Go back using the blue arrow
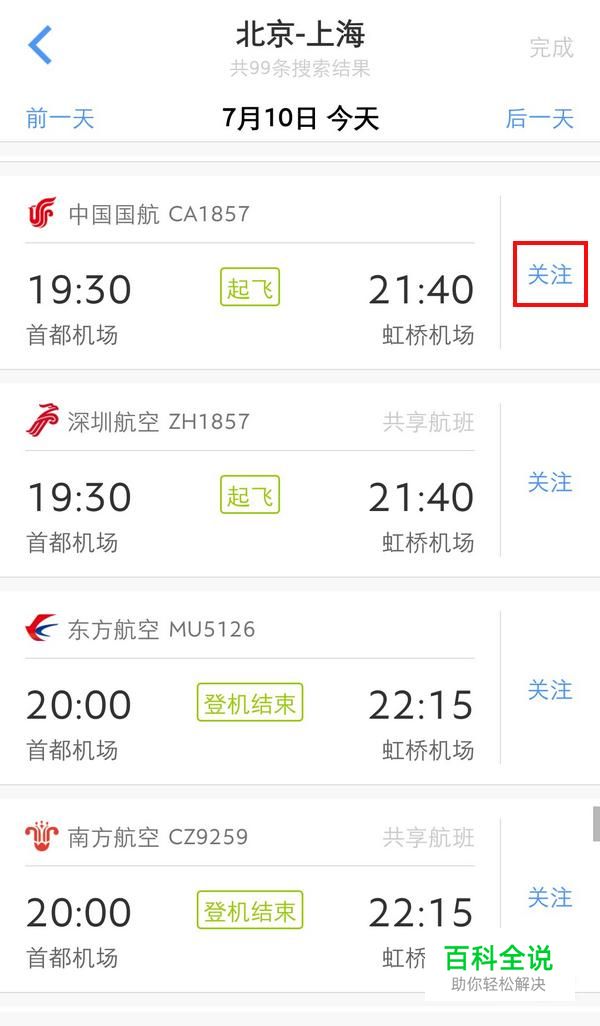 pos(40,45)
